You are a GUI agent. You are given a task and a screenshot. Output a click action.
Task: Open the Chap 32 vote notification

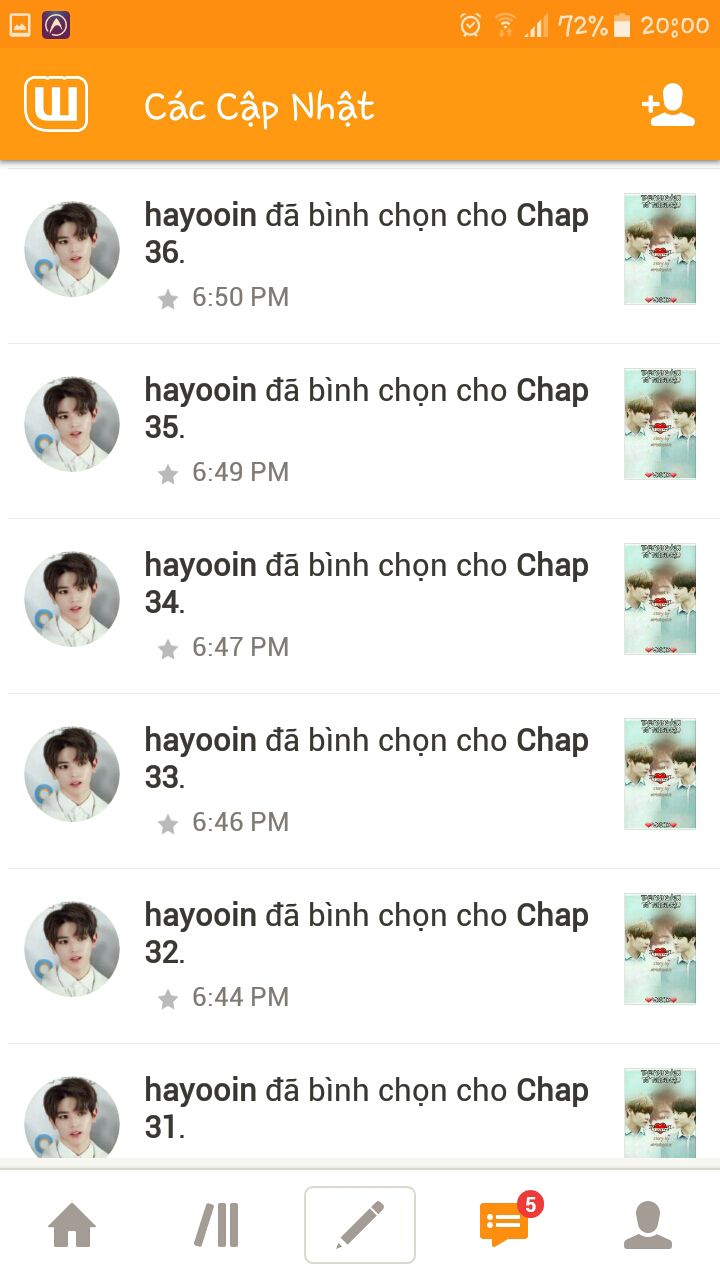click(x=364, y=956)
